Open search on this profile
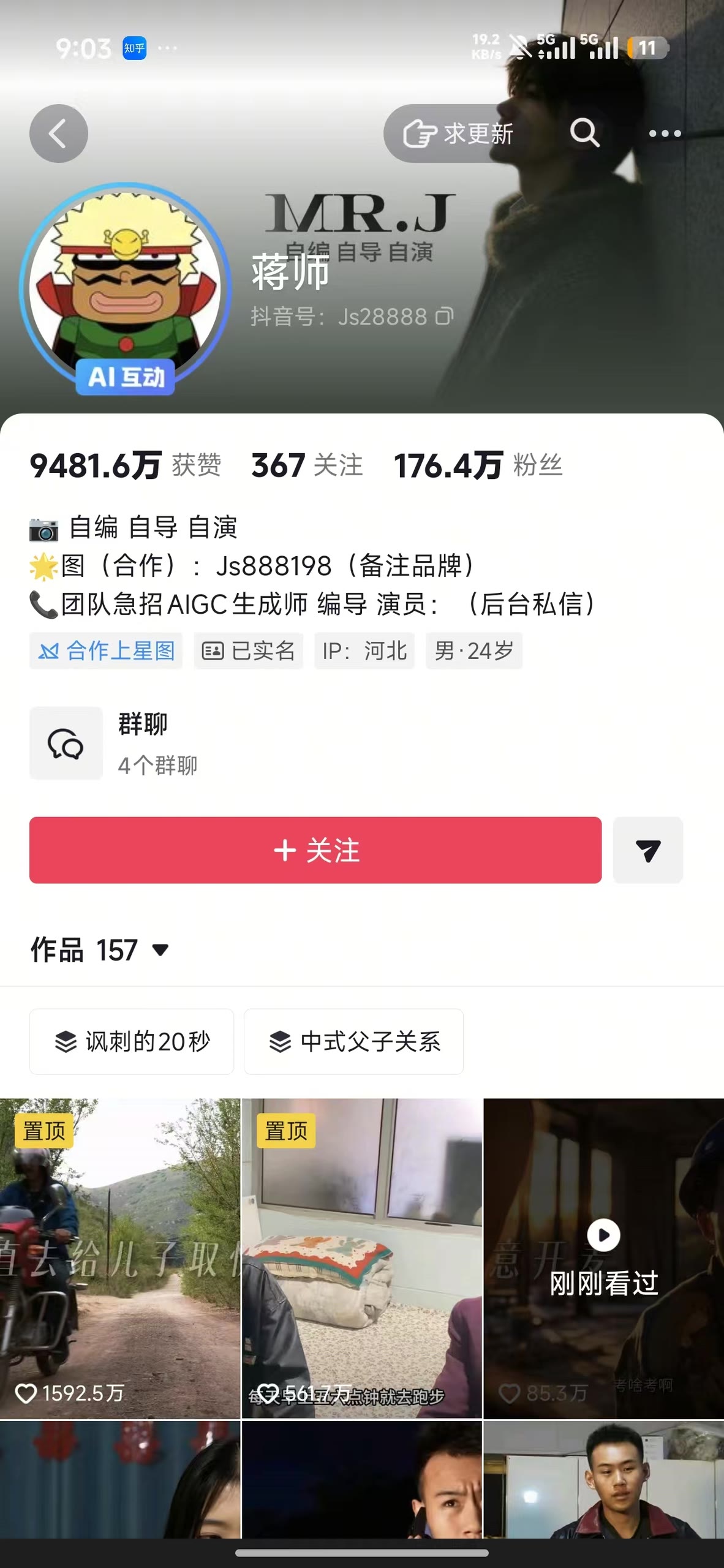 pos(585,133)
